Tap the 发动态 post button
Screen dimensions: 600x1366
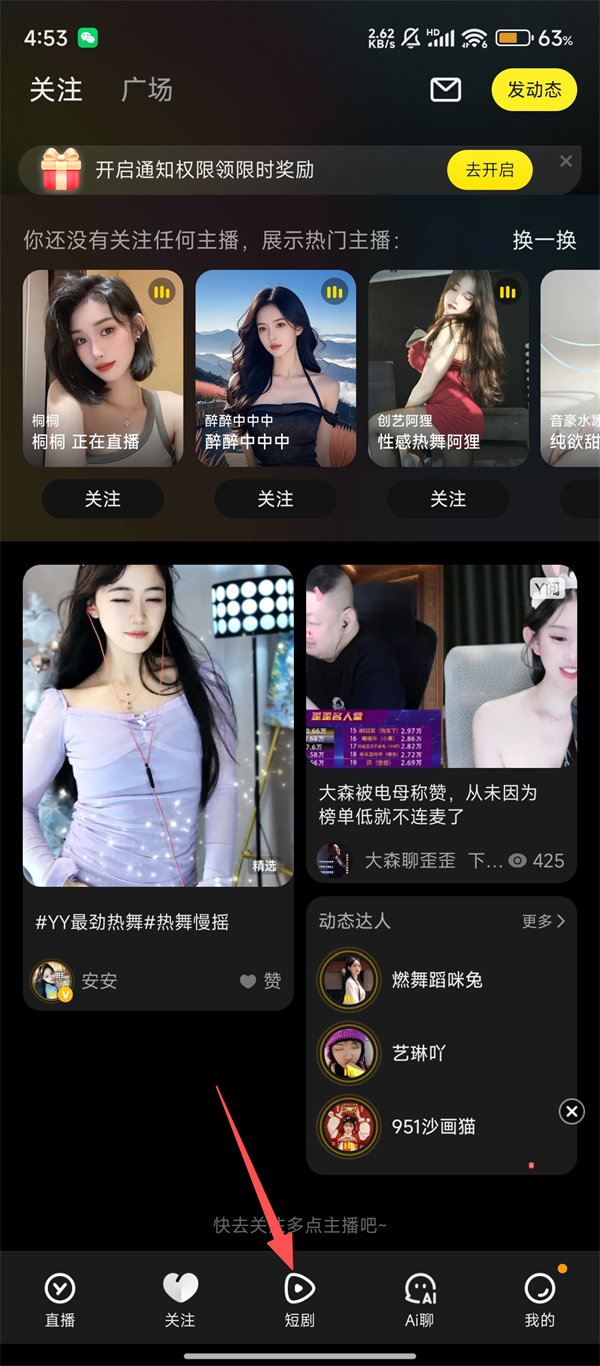(534, 90)
